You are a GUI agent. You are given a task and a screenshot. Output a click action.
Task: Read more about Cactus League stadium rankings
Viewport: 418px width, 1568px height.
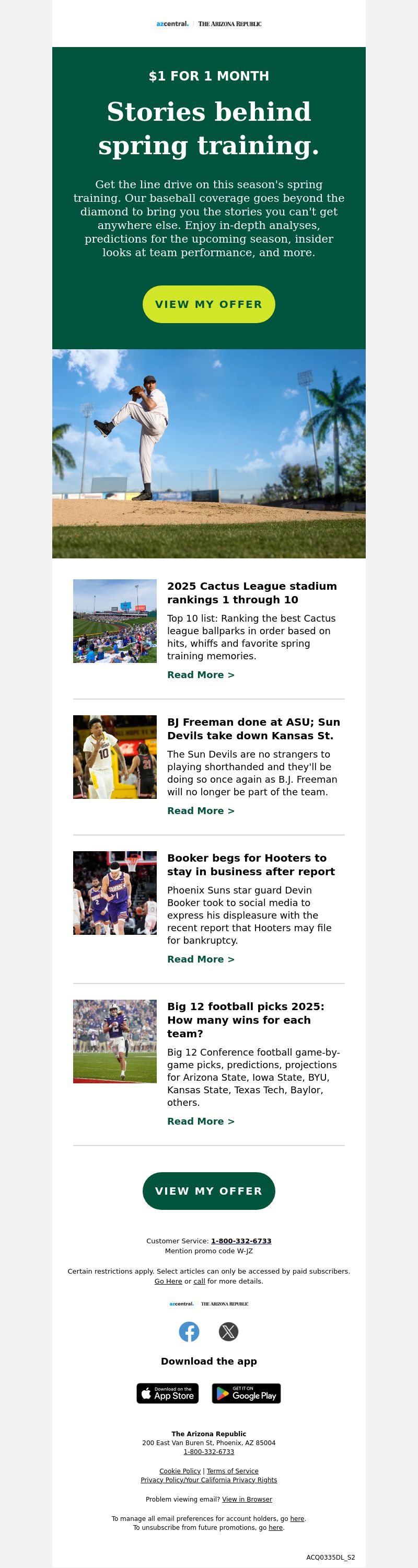click(201, 675)
